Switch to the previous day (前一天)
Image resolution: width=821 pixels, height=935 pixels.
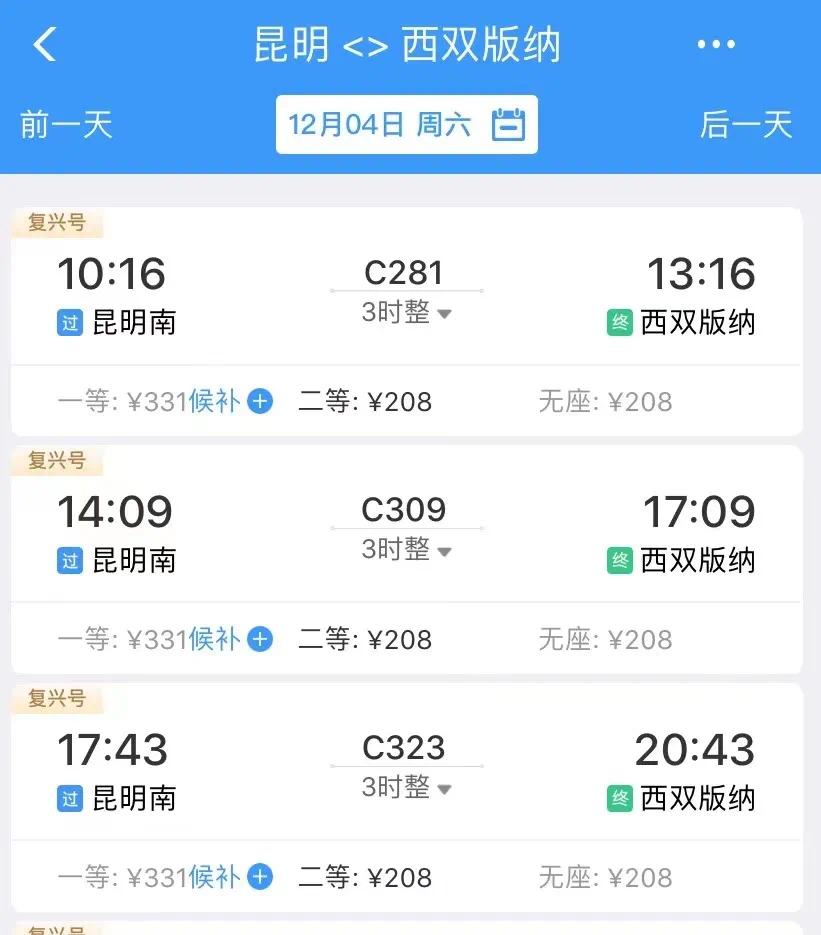66,125
